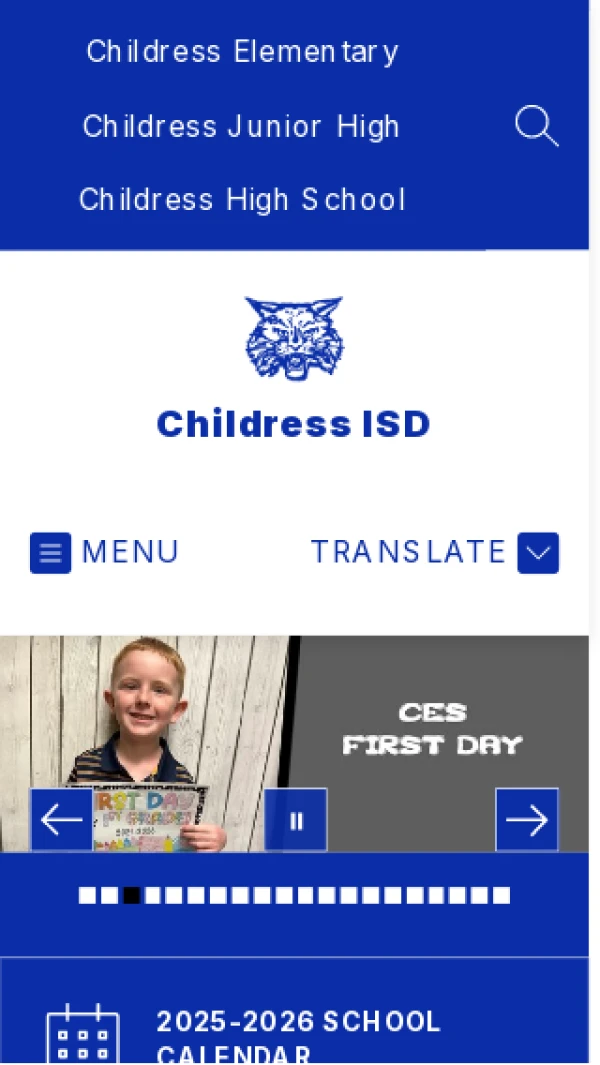Image resolution: width=600 pixels, height=1065 pixels.
Task: Go to Childress Junior High
Action: (241, 127)
